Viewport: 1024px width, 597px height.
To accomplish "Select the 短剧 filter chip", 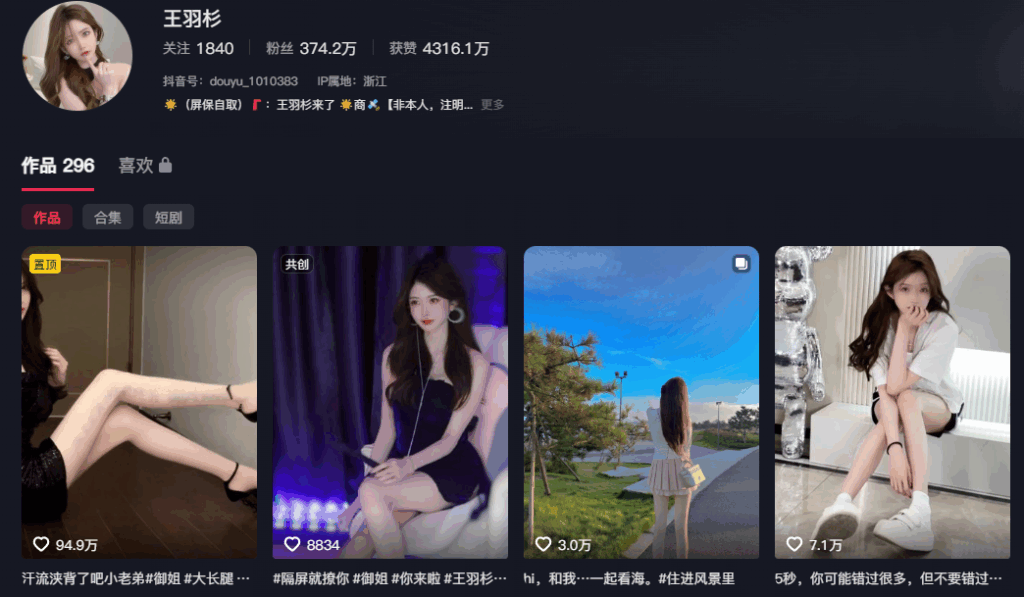I will point(168,217).
